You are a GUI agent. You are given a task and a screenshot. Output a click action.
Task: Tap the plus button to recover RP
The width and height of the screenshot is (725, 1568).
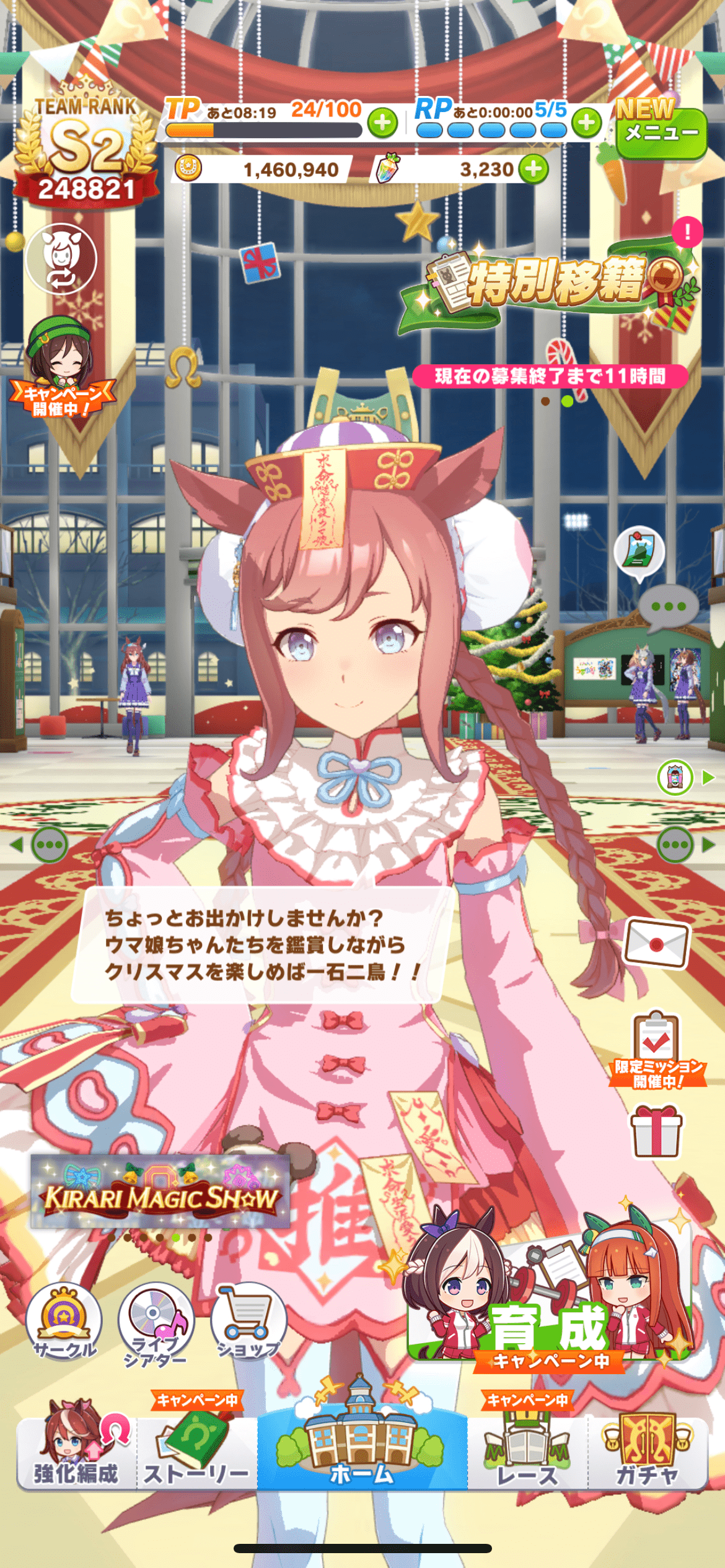[586, 123]
